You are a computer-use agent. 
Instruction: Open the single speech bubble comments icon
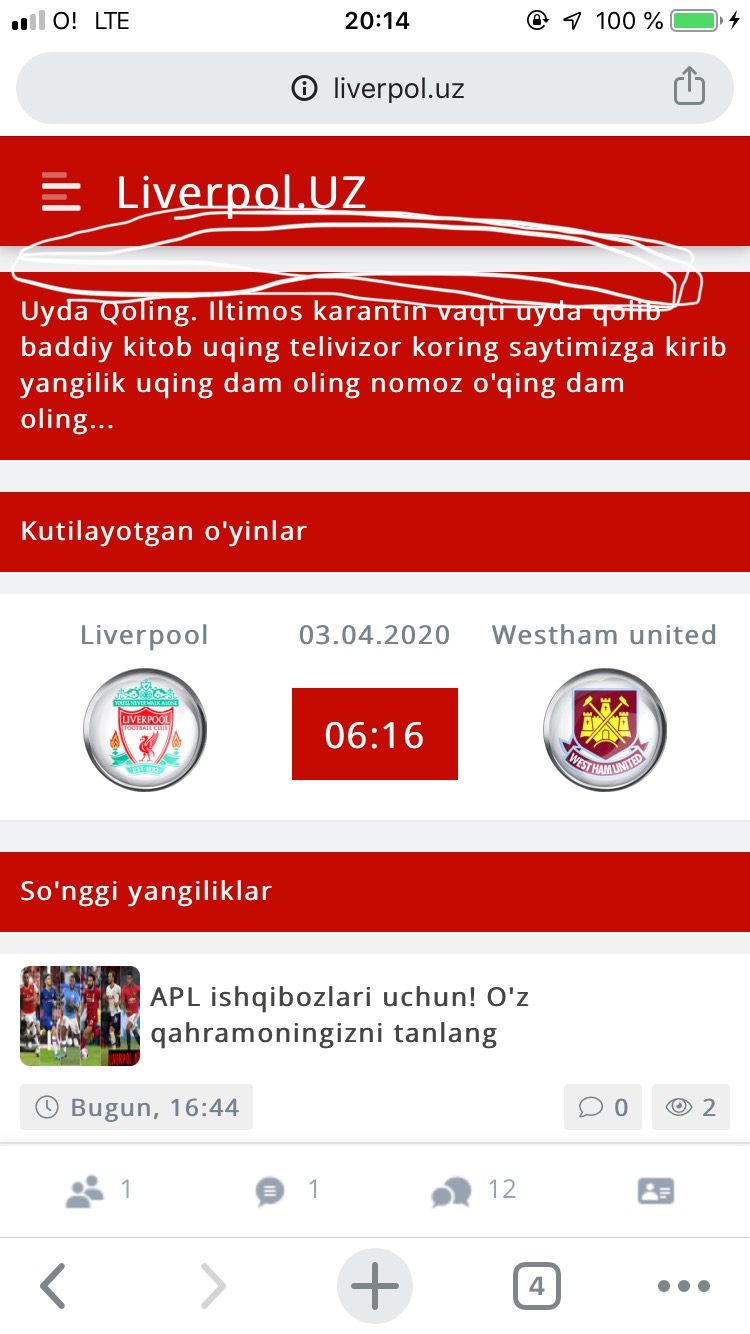click(270, 1191)
